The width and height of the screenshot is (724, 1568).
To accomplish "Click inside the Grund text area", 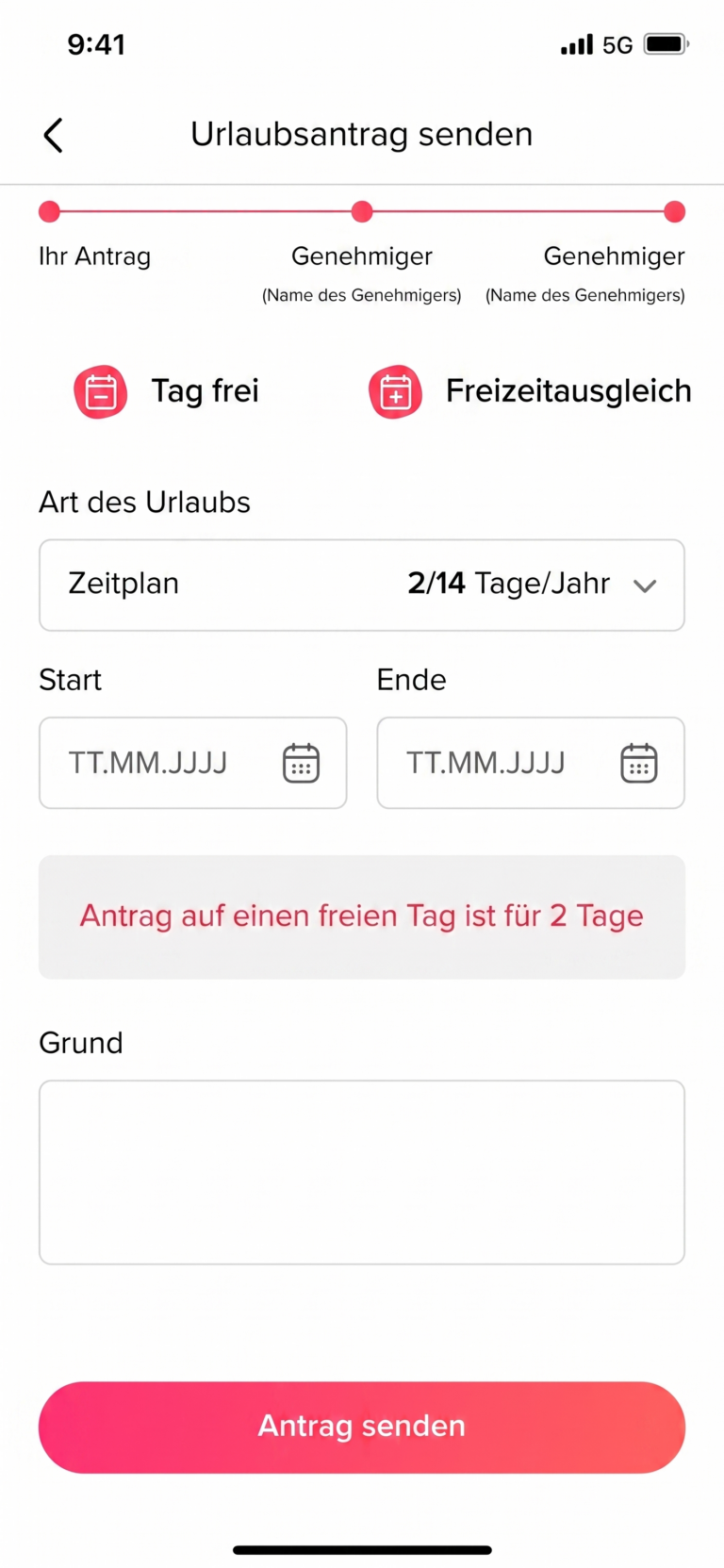I will pos(361,1172).
